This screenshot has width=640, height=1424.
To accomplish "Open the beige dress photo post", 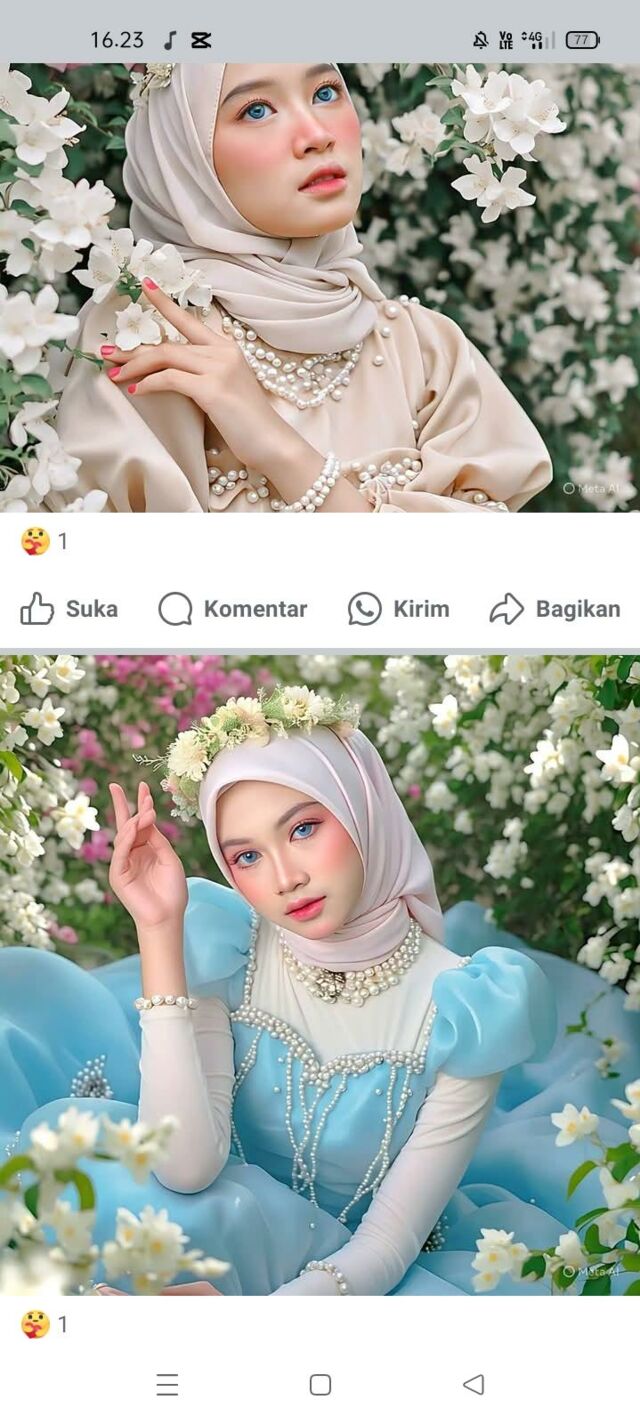I will [320, 290].
